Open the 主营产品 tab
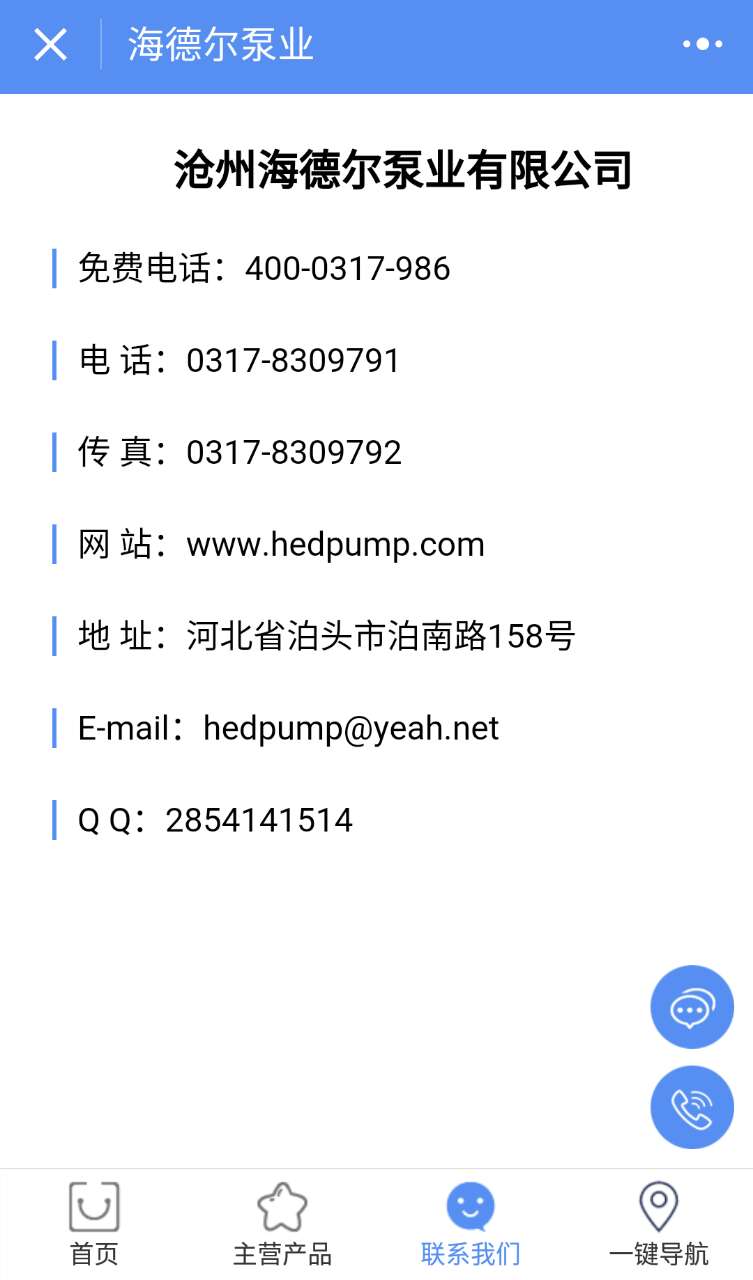Screen dimensions: 753x1280 tap(282, 1224)
